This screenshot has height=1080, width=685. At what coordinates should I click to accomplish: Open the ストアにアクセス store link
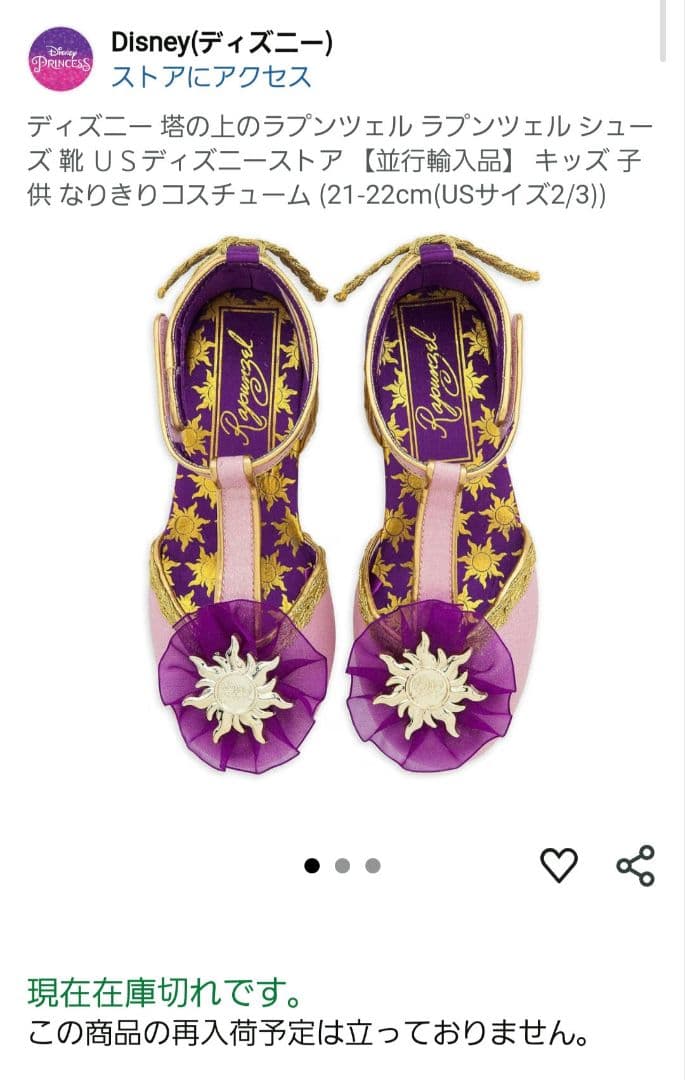[x=211, y=77]
